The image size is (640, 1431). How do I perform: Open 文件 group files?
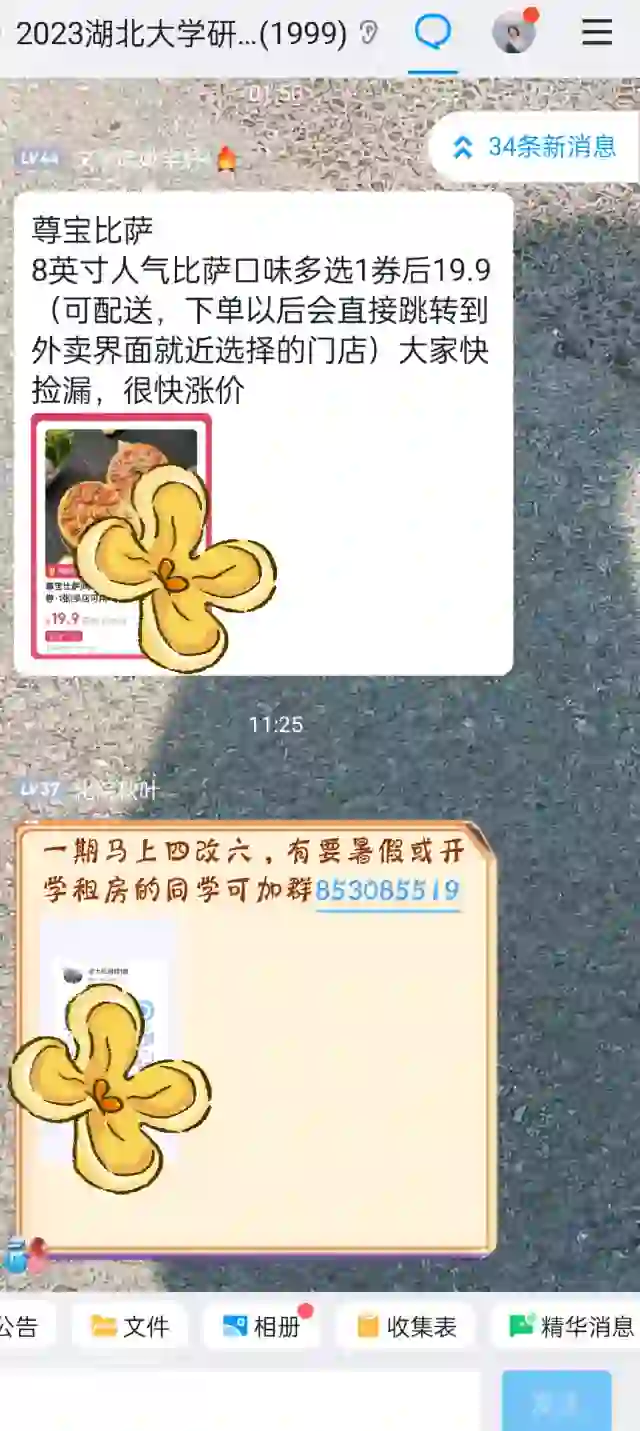click(130, 1326)
